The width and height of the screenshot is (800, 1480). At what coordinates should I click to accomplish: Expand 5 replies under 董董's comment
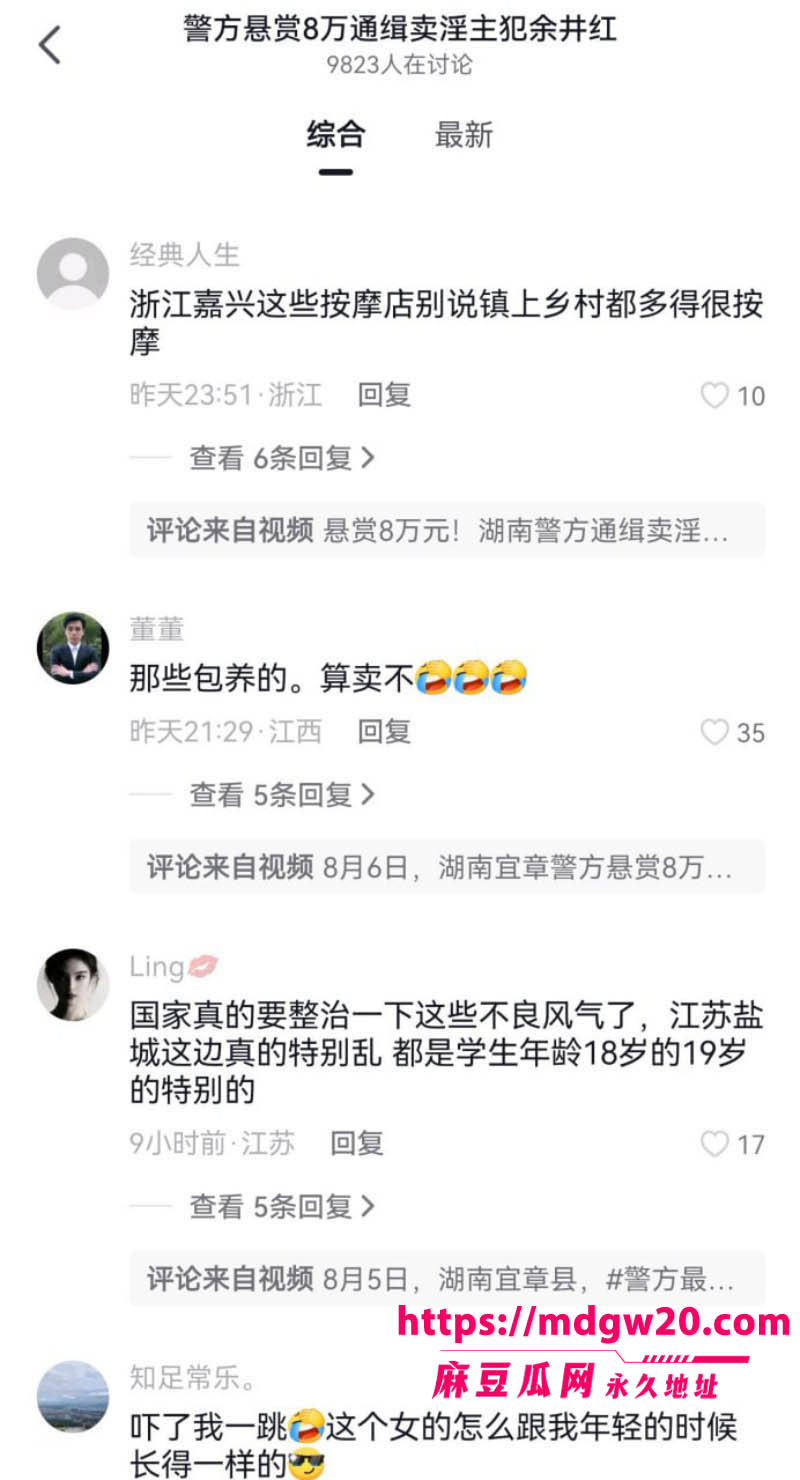click(282, 795)
